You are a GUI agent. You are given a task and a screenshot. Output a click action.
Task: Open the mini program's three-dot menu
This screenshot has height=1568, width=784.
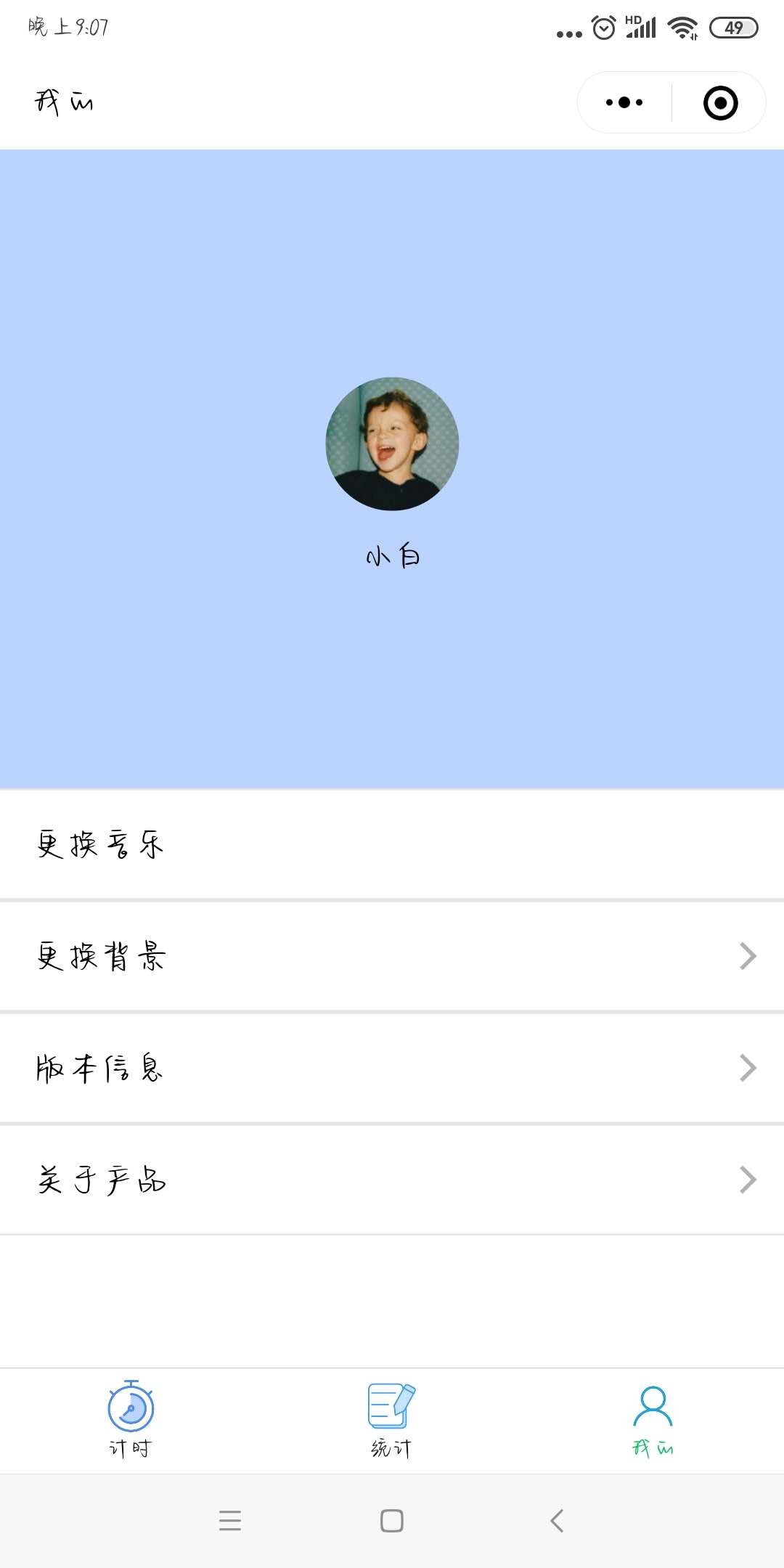tap(624, 102)
